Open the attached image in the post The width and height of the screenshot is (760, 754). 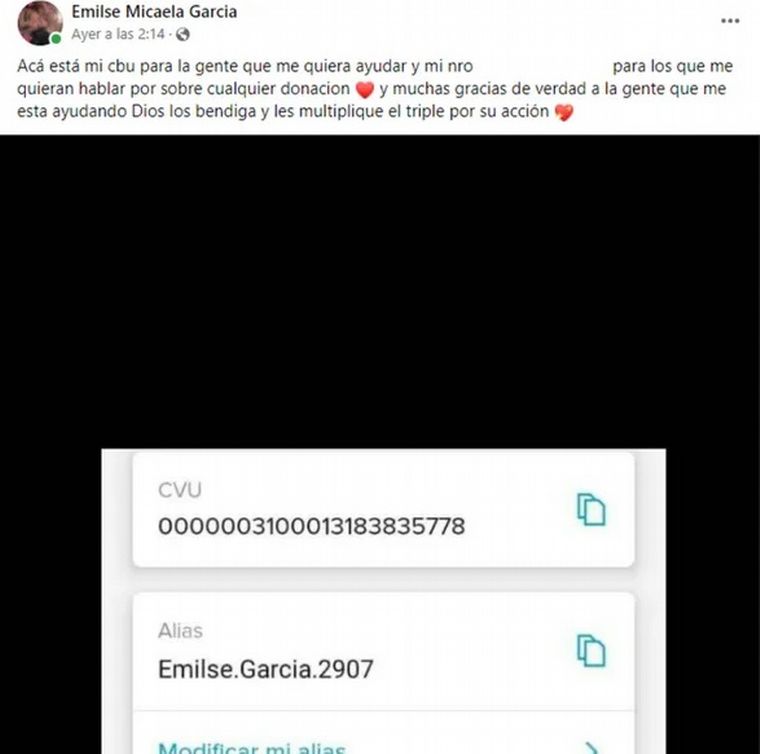380,450
